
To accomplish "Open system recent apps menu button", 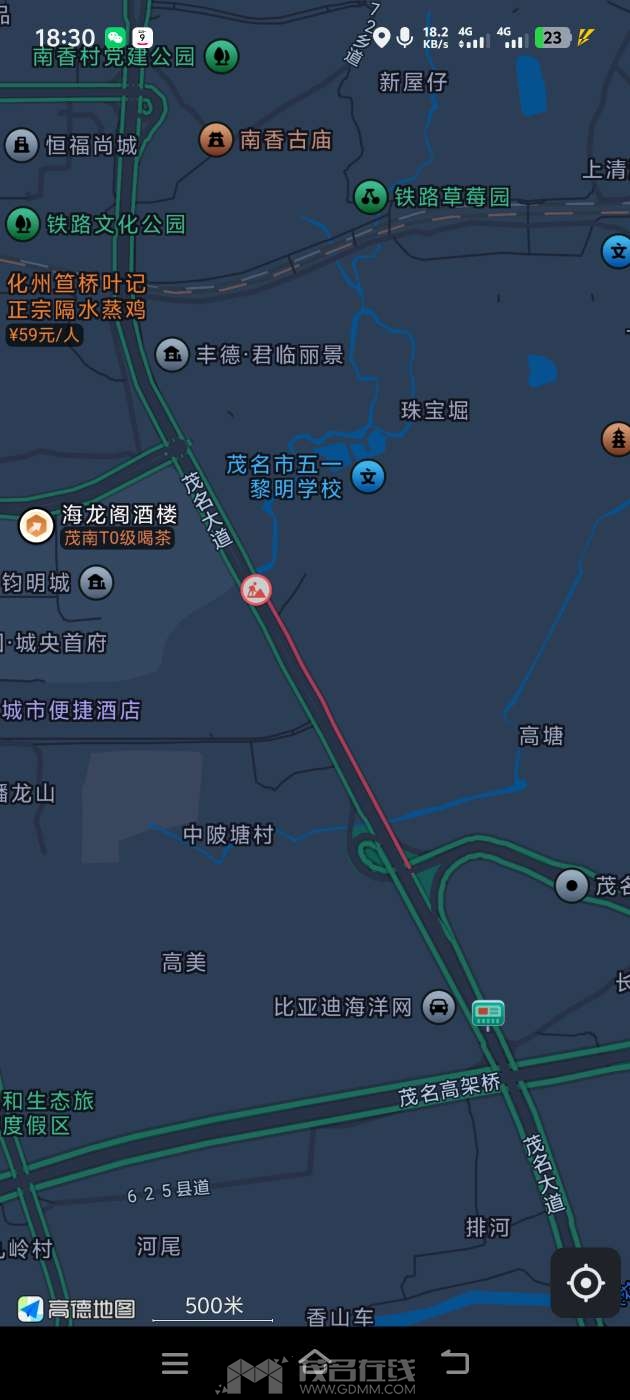I will [175, 1363].
